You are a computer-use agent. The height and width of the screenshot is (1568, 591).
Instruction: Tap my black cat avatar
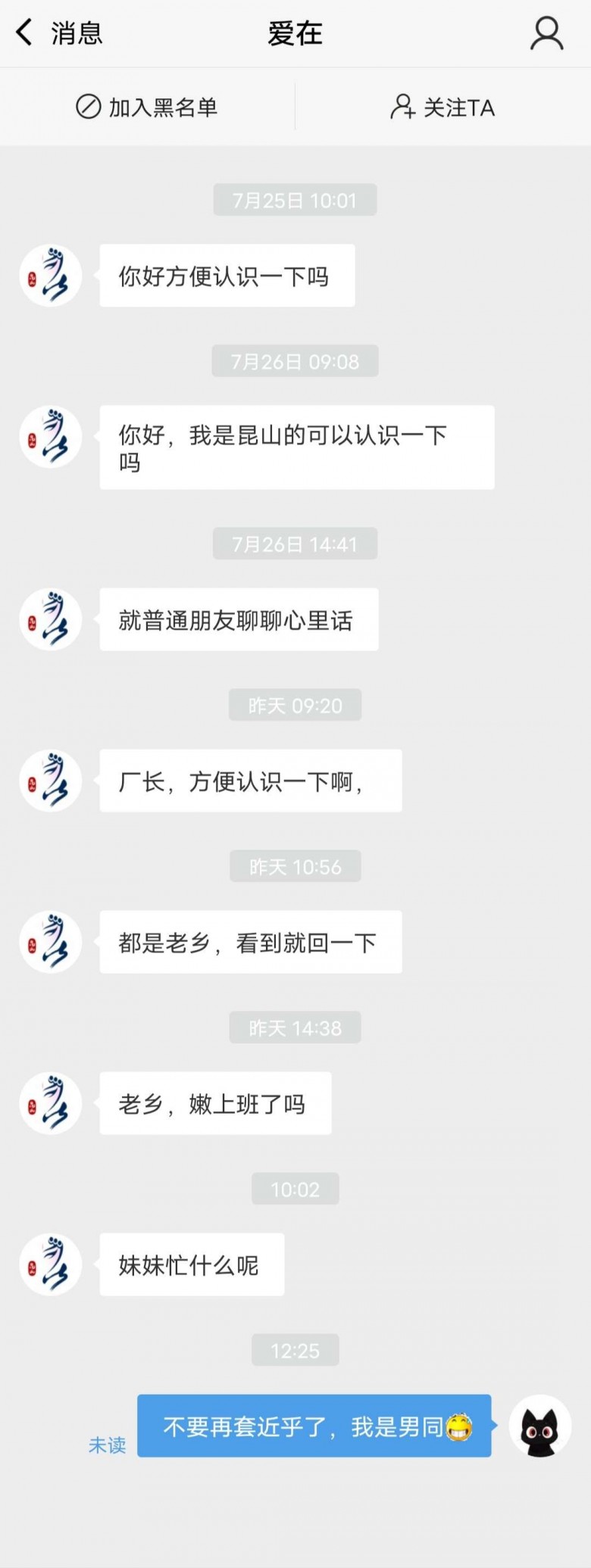(539, 1426)
